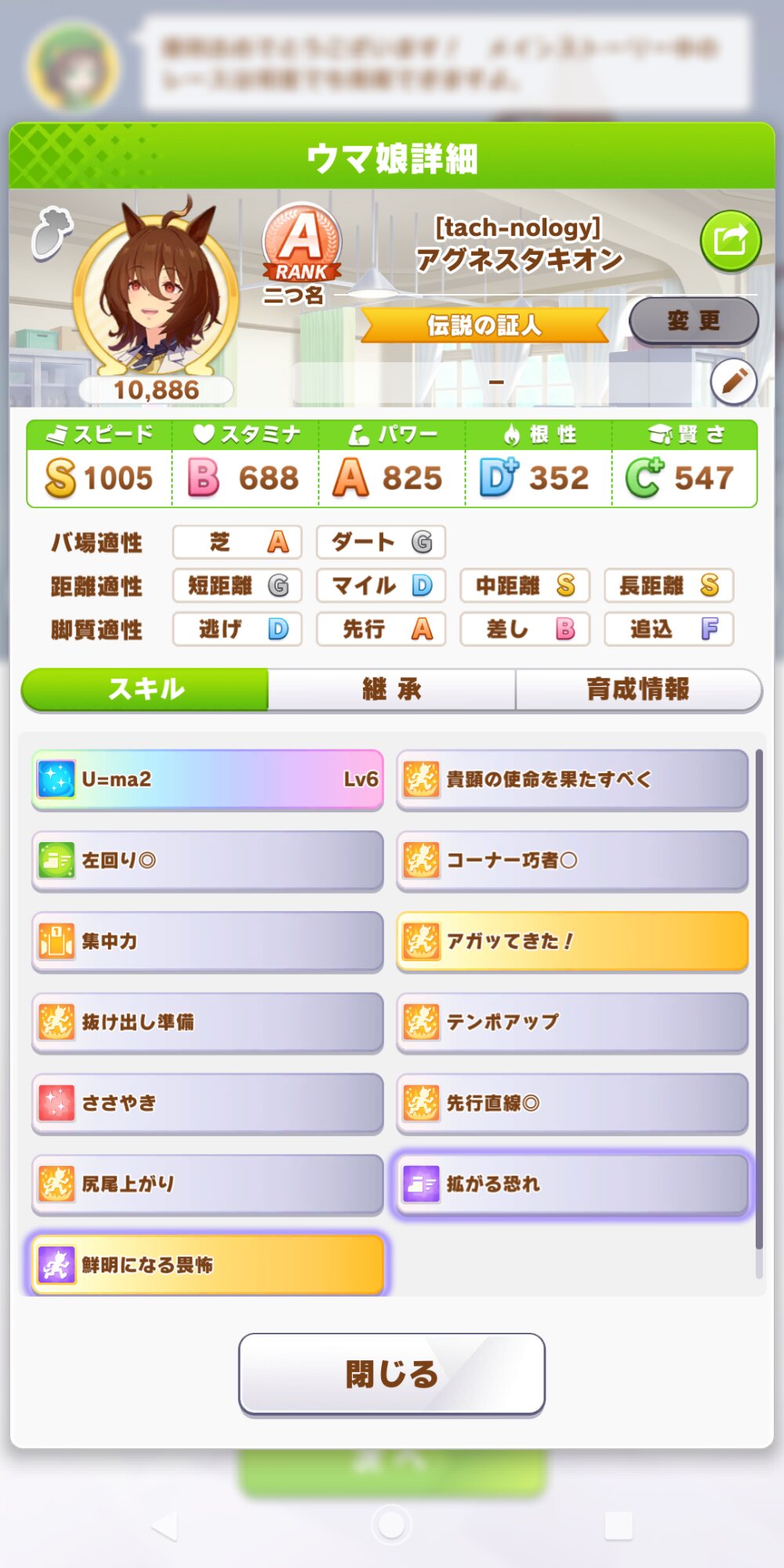Viewport: 784px width, 1568px height.
Task: View the 鮮明になる畏怖 skill
Action: (x=208, y=1265)
